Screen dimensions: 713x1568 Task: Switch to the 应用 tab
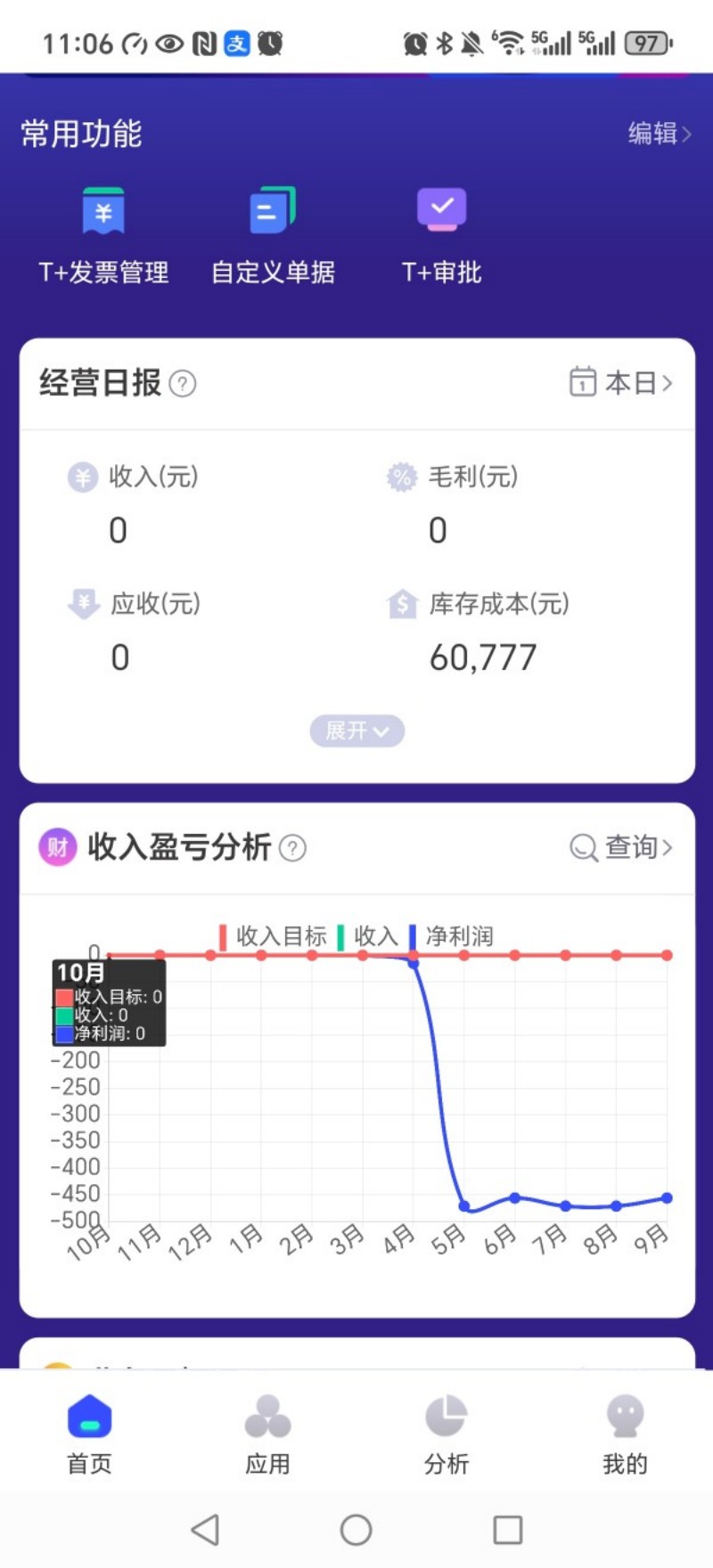[267, 1433]
